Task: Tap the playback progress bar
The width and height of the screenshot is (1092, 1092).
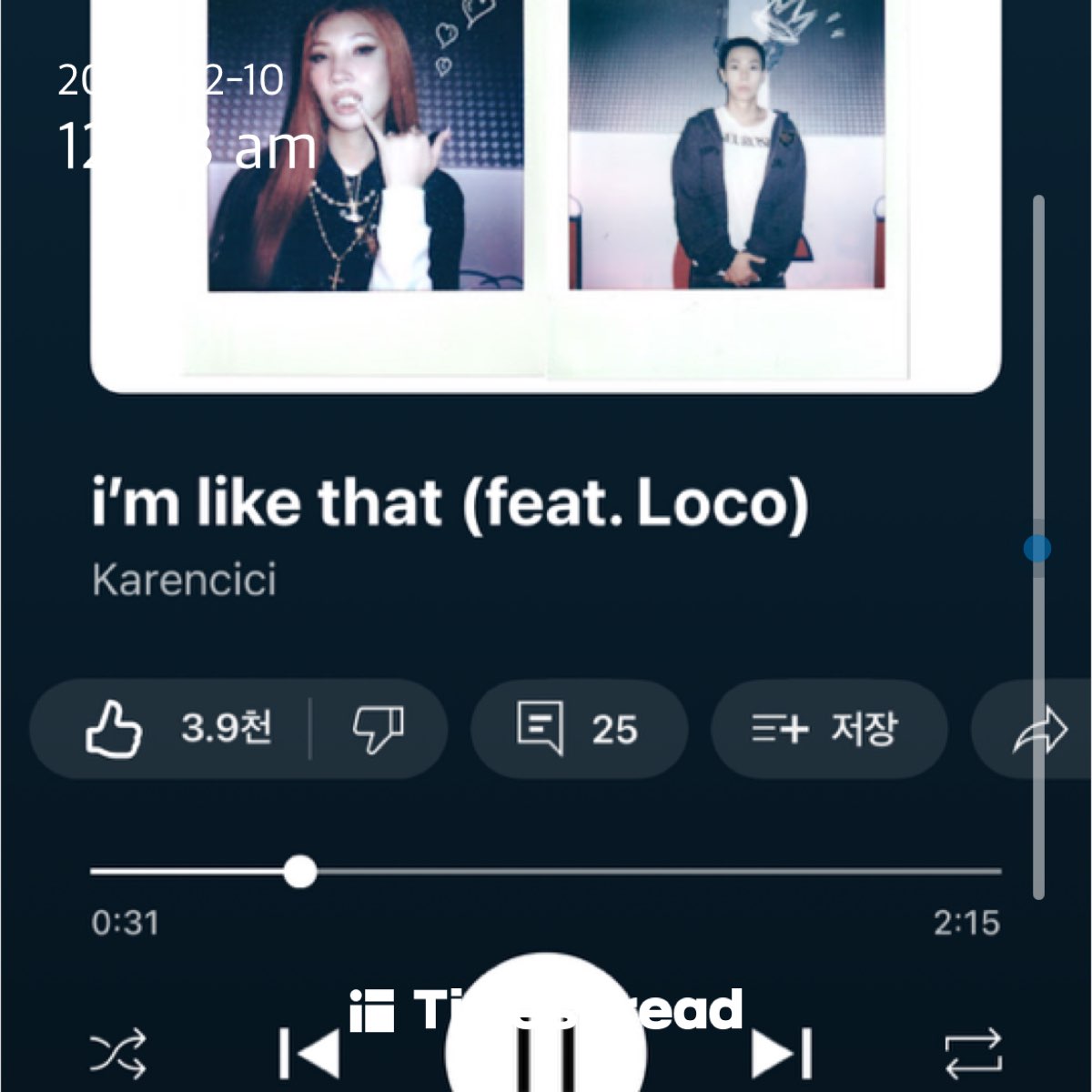Action: pyautogui.click(x=546, y=872)
